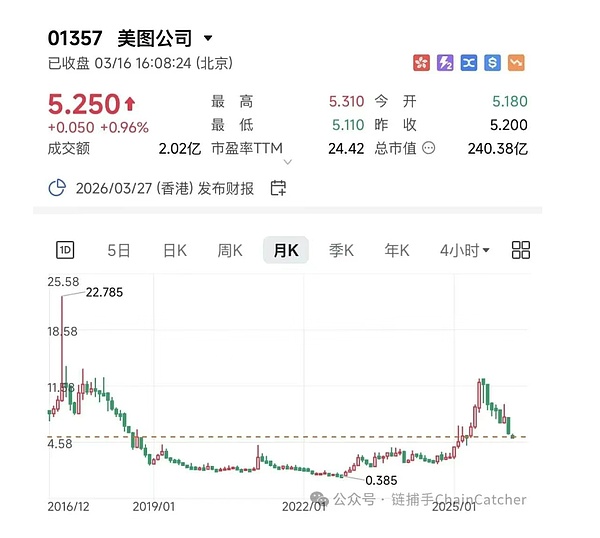Expand the dropdown arrow beside 美图公司
The image size is (600, 538).
208,39
